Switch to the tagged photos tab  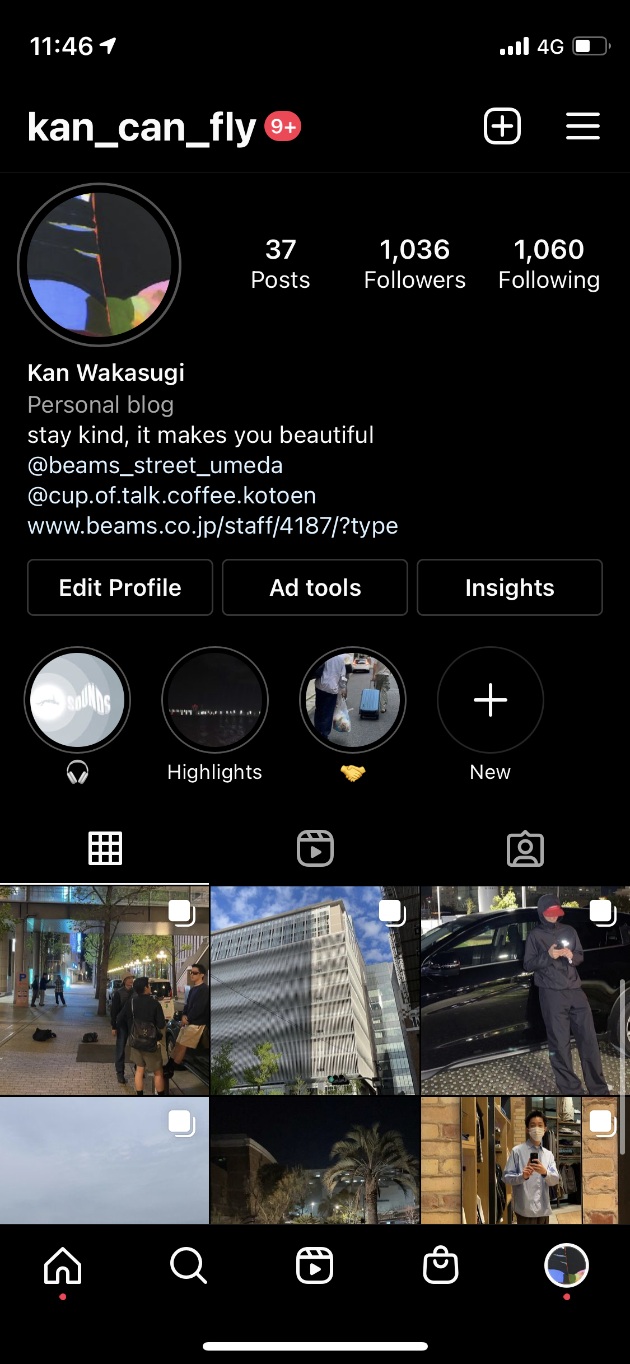tap(525, 849)
